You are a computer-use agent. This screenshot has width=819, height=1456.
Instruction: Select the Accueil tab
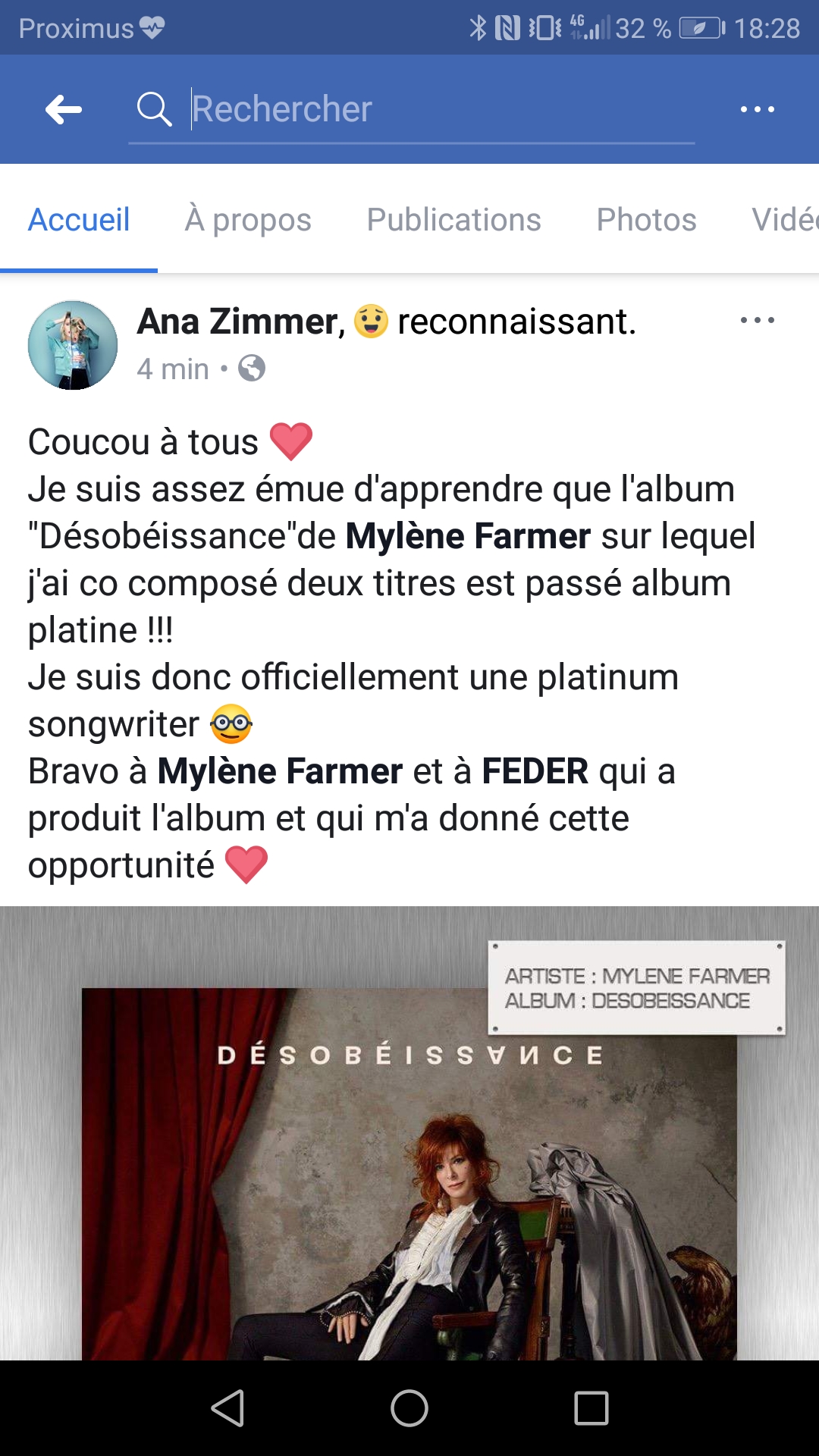click(79, 220)
